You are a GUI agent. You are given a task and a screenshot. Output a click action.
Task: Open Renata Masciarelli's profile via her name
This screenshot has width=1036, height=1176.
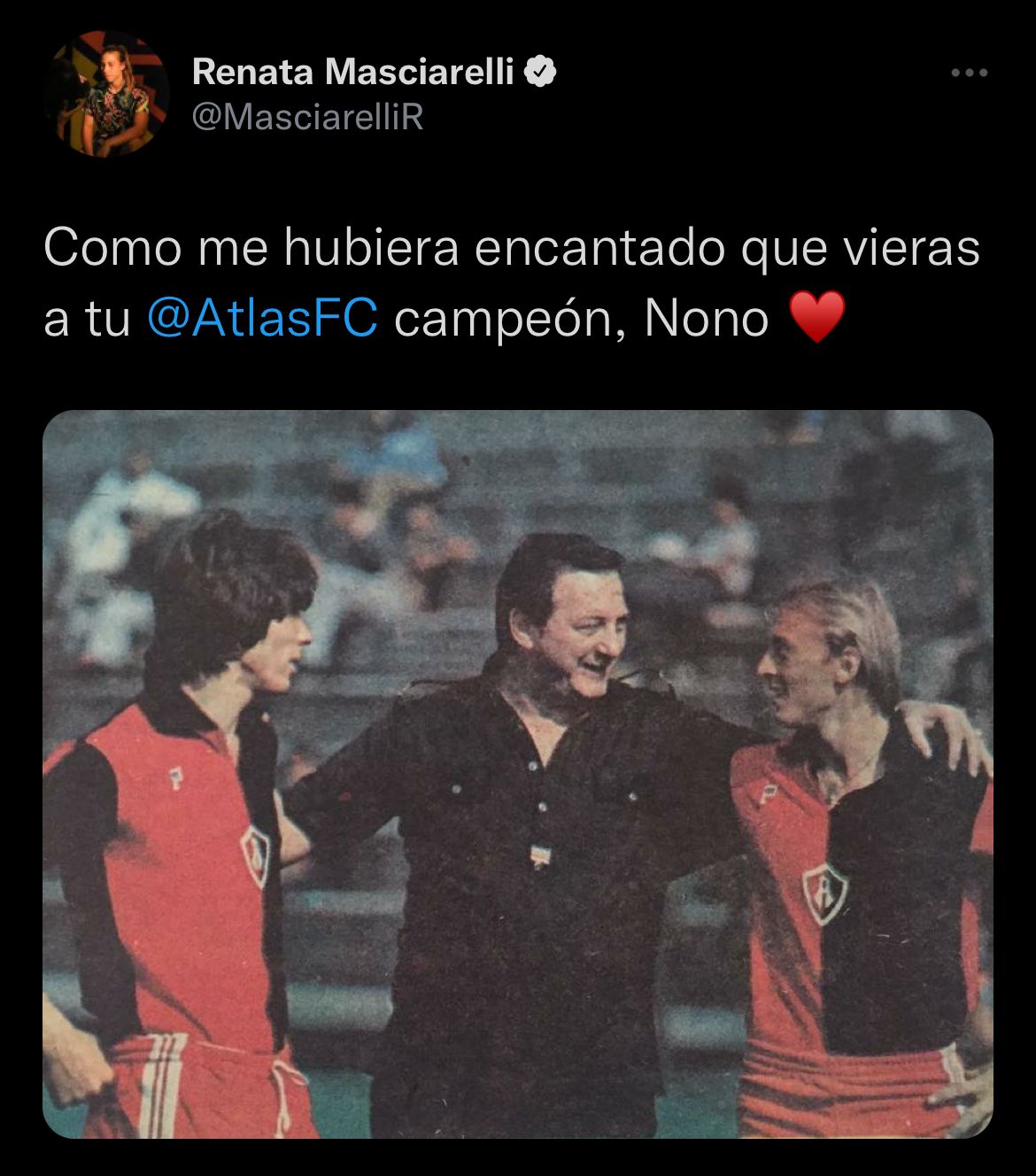[x=352, y=72]
